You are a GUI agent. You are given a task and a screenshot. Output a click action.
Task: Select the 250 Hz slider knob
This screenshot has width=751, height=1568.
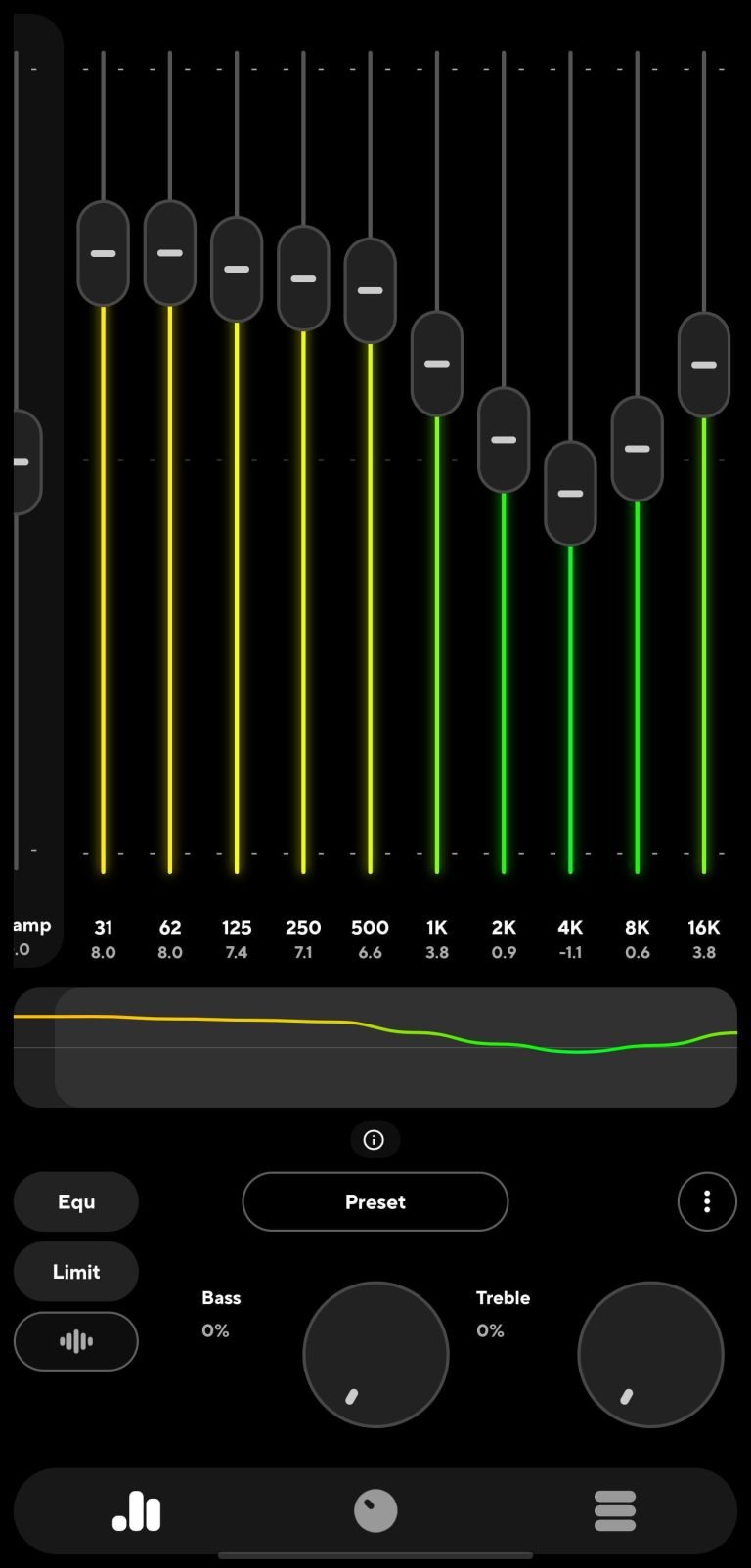click(x=303, y=279)
